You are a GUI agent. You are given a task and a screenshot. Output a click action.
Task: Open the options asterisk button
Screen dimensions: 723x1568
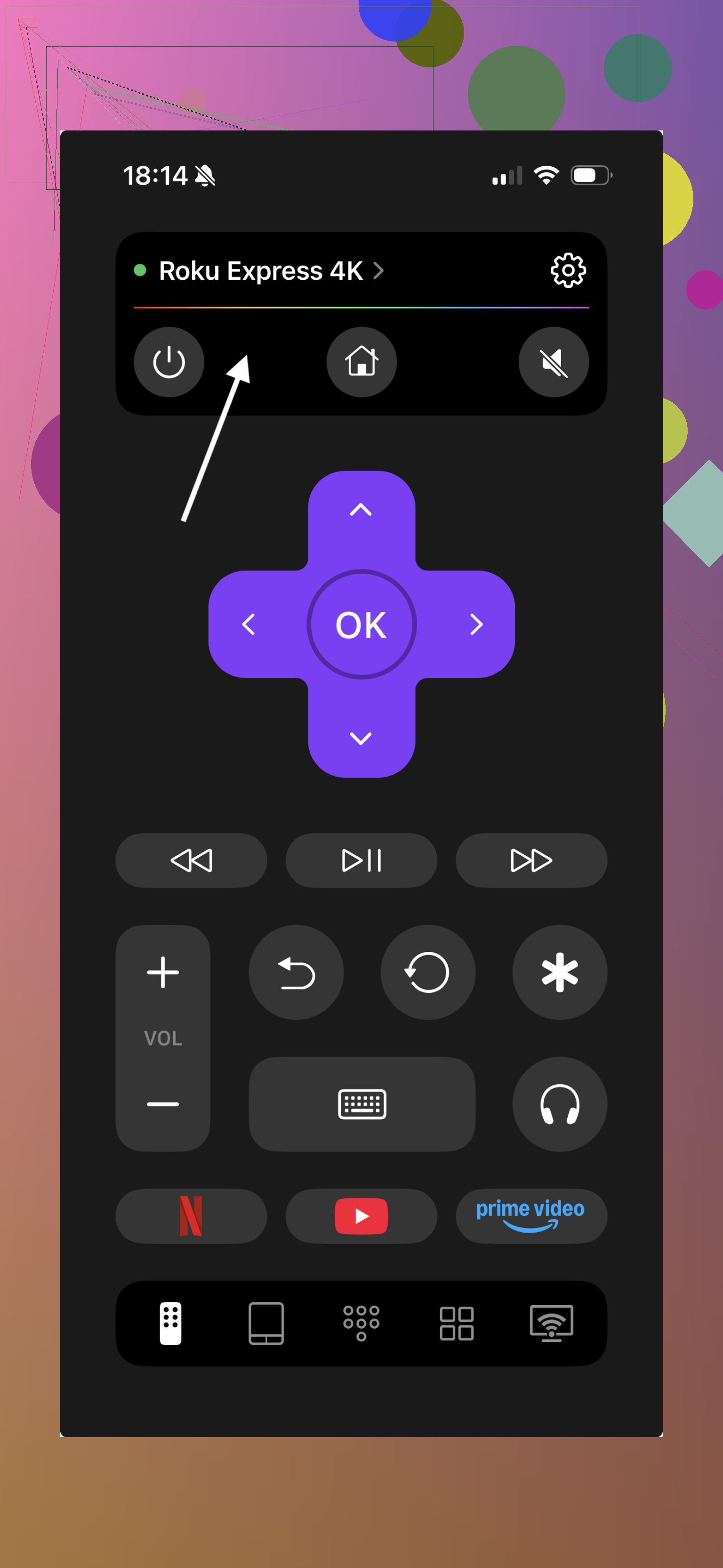559,973
